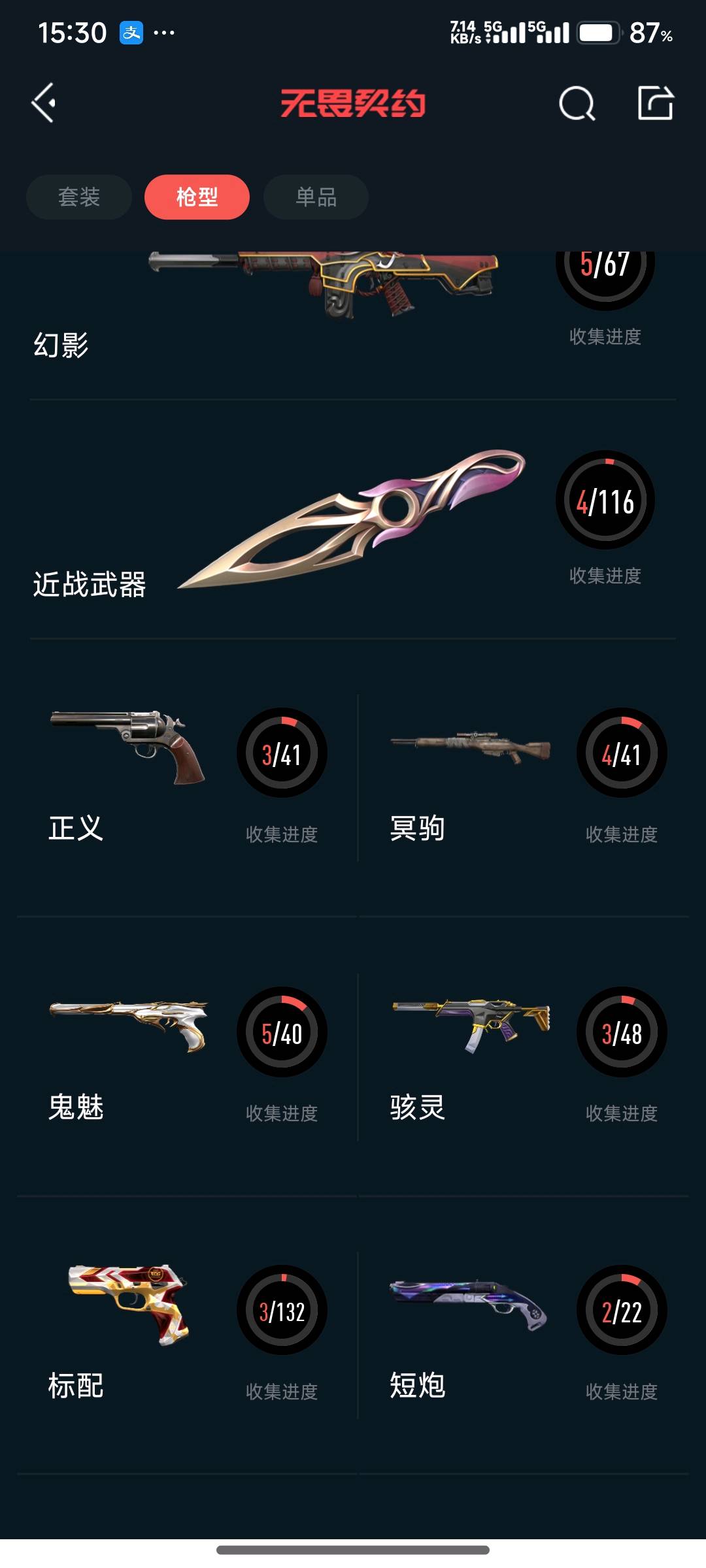The width and height of the screenshot is (706, 1568).
Task: Switch to the 单品 tab
Action: click(x=316, y=197)
